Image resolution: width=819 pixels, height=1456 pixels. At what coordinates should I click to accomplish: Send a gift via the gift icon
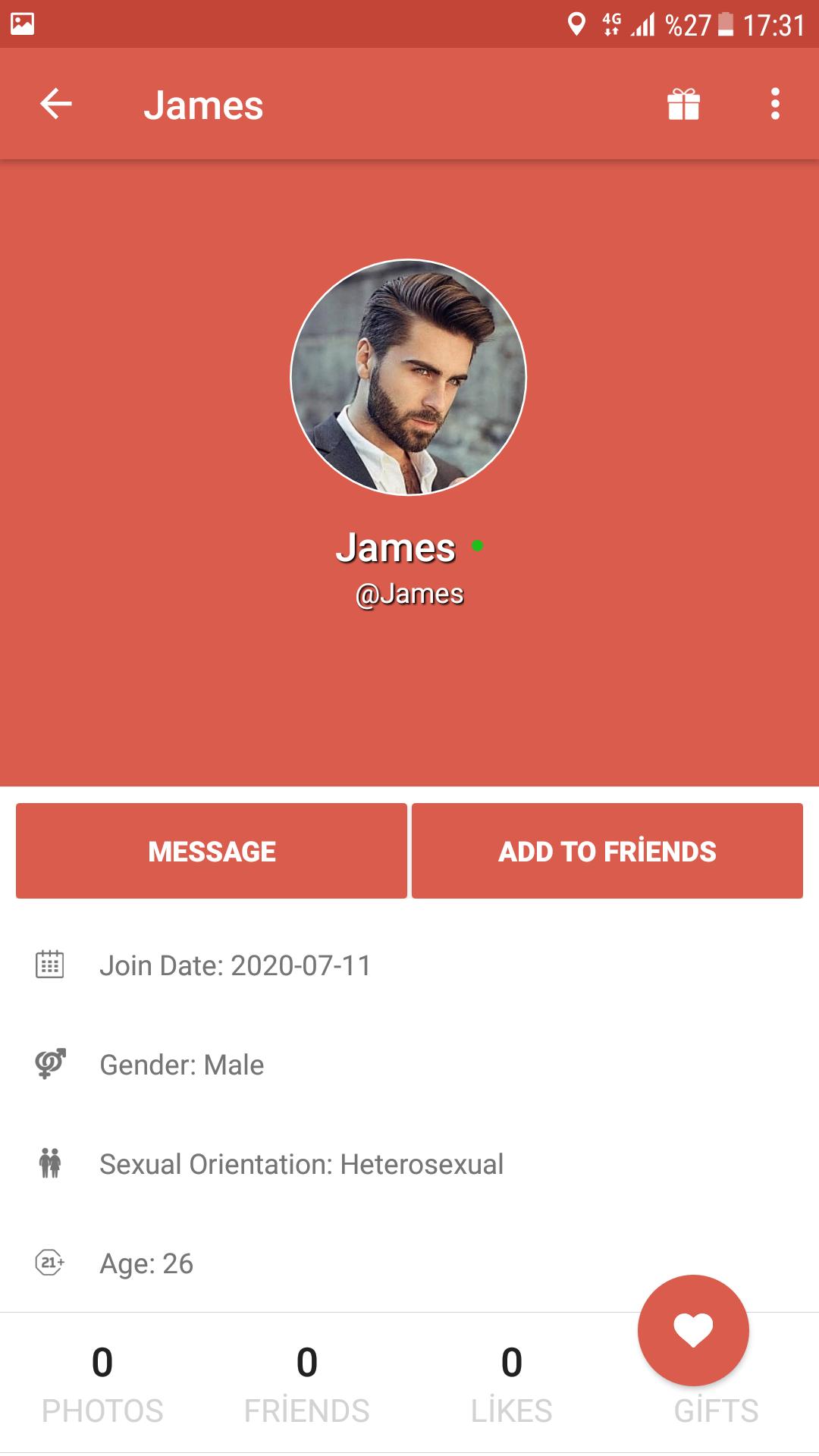tap(683, 104)
